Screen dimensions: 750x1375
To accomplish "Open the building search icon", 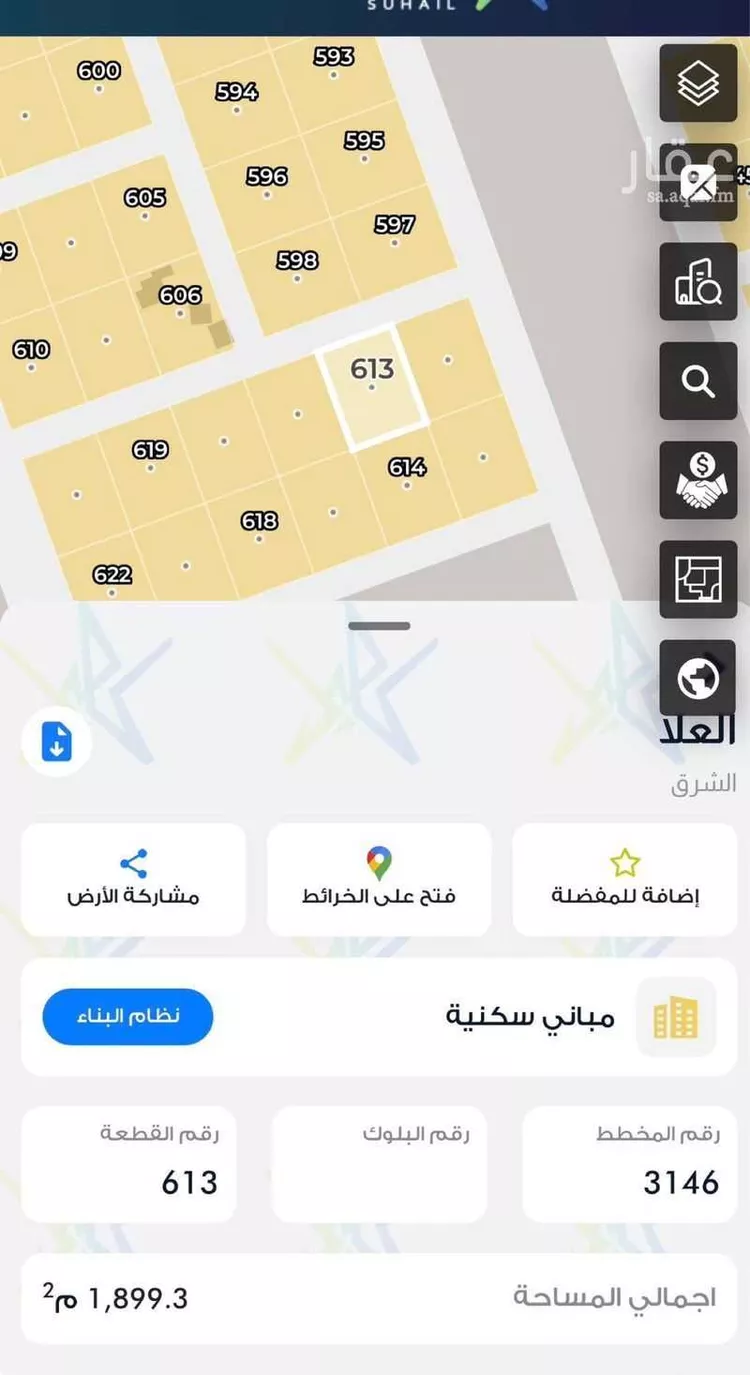I will click(697, 283).
